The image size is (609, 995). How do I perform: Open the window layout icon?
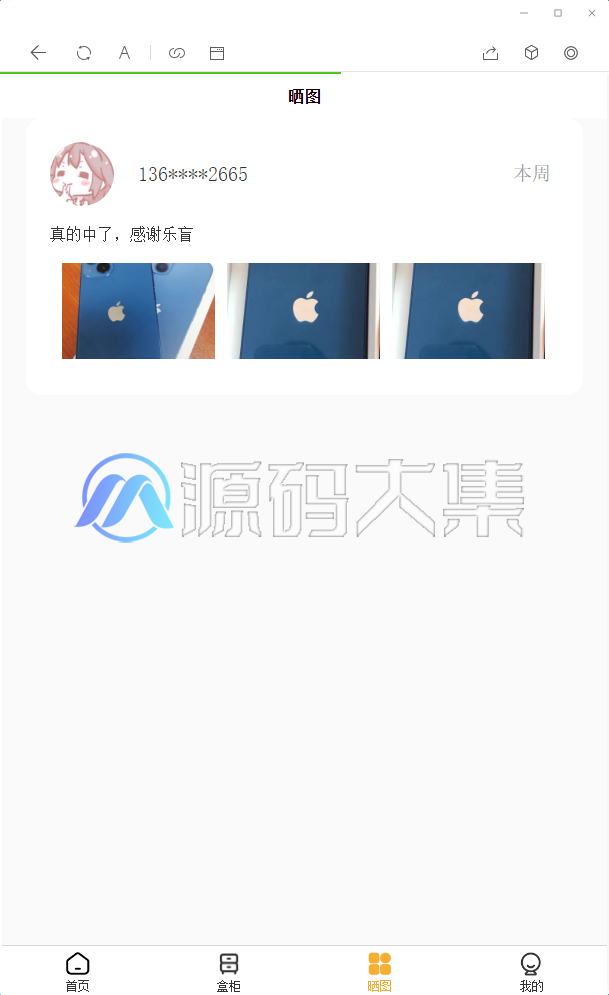tap(217, 53)
